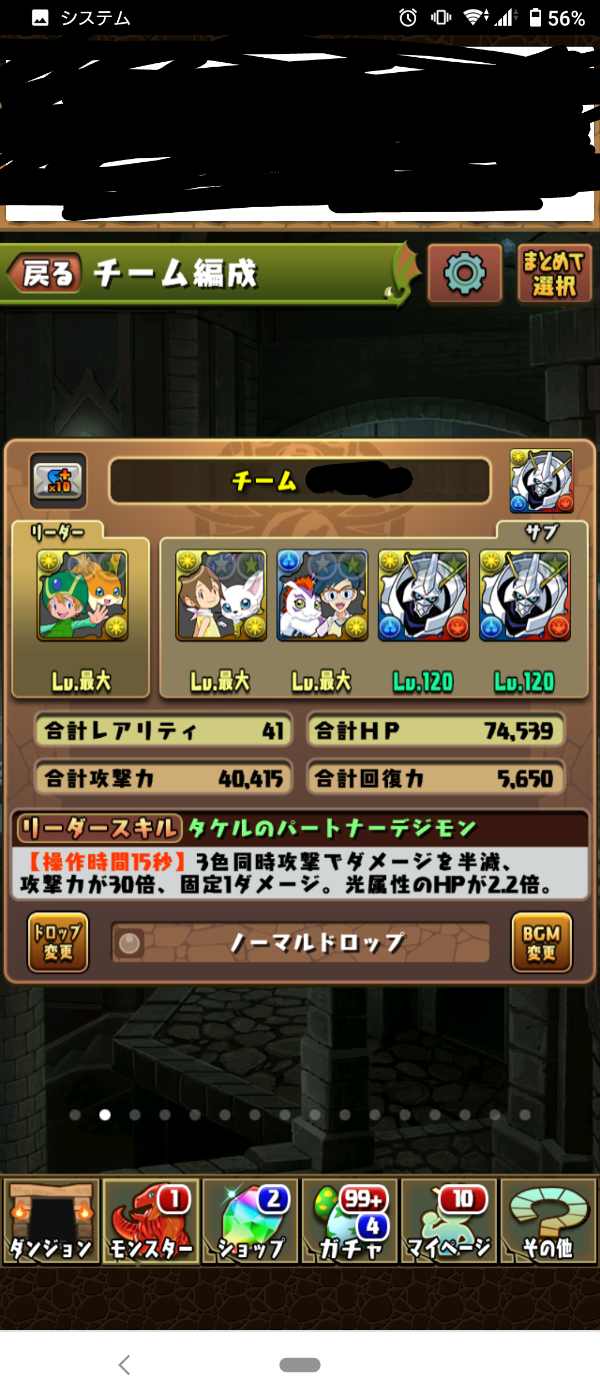600x1400 pixels.
Task: Switch to the モンスター tab
Action: 150,1220
